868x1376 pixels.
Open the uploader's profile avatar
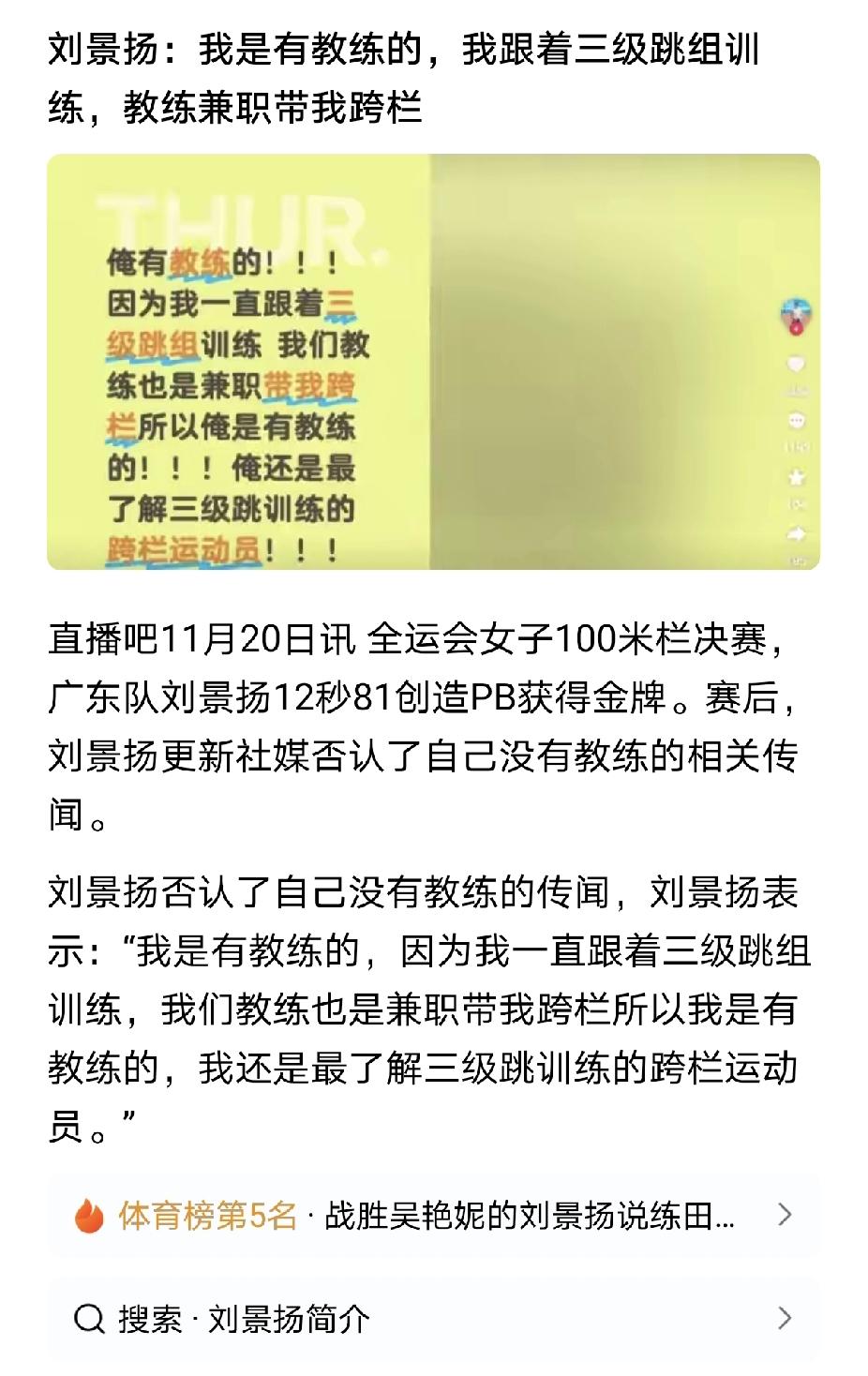coord(795,309)
